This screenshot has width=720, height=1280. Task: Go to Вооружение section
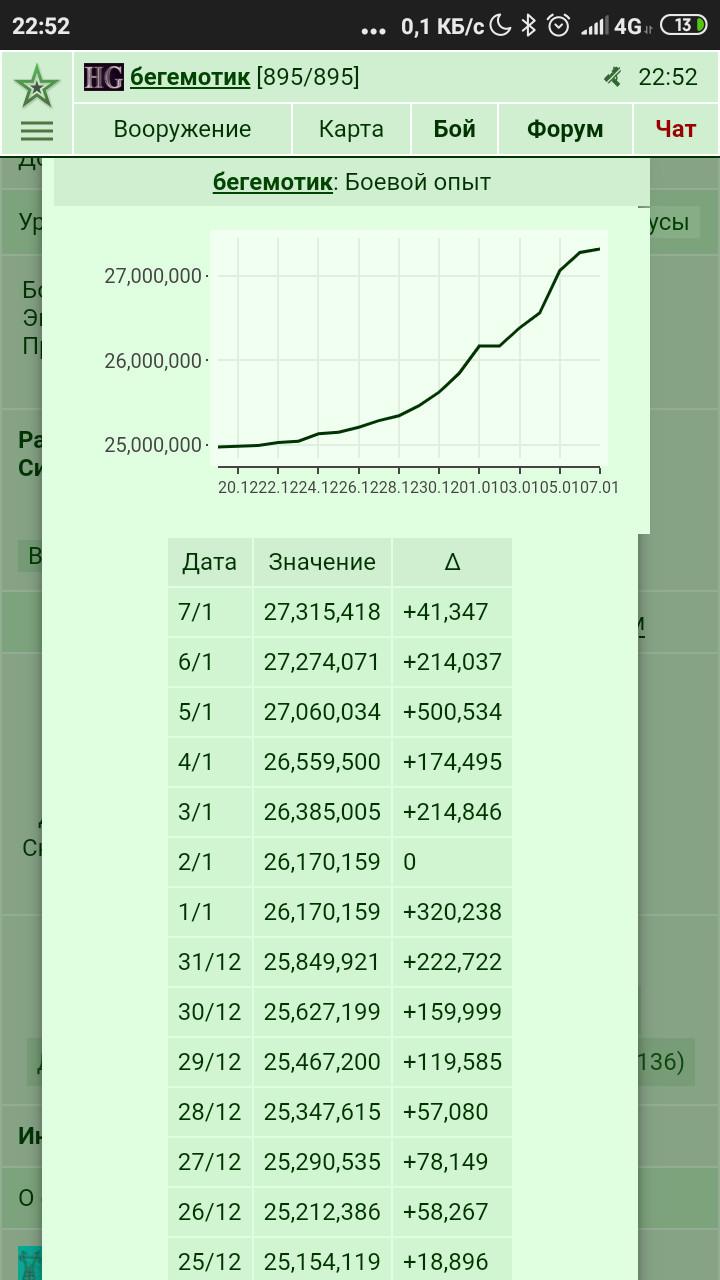182,129
